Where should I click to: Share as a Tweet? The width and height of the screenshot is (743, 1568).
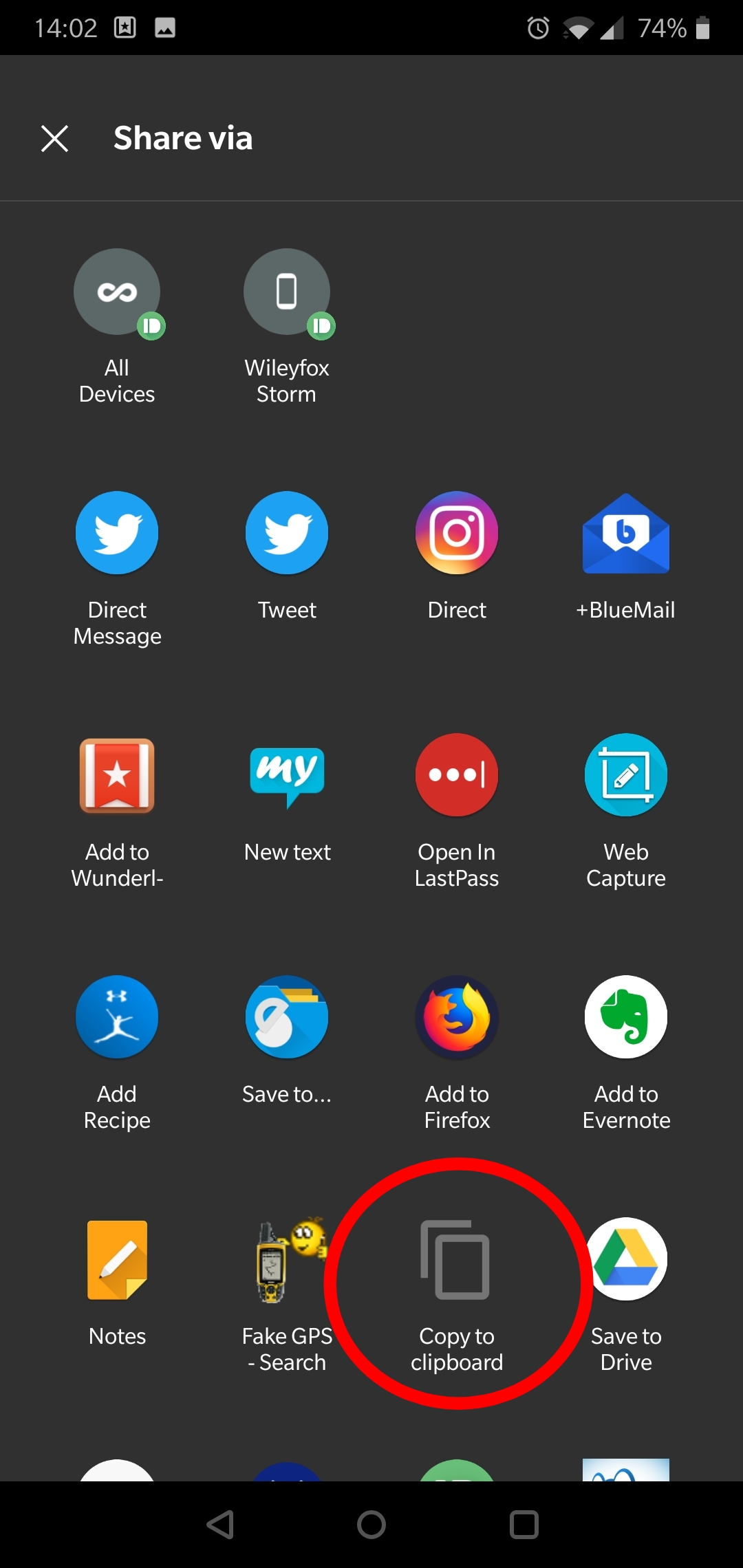click(x=287, y=533)
